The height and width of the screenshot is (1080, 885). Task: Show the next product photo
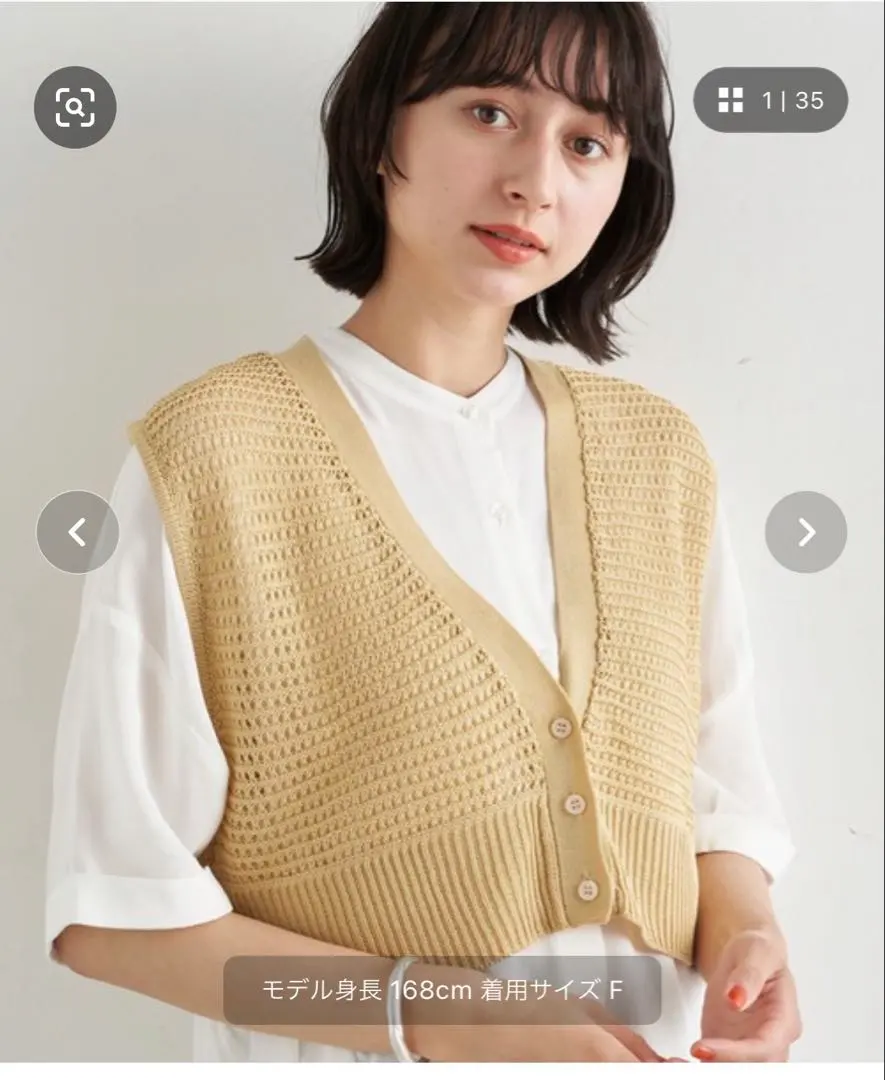[x=805, y=532]
